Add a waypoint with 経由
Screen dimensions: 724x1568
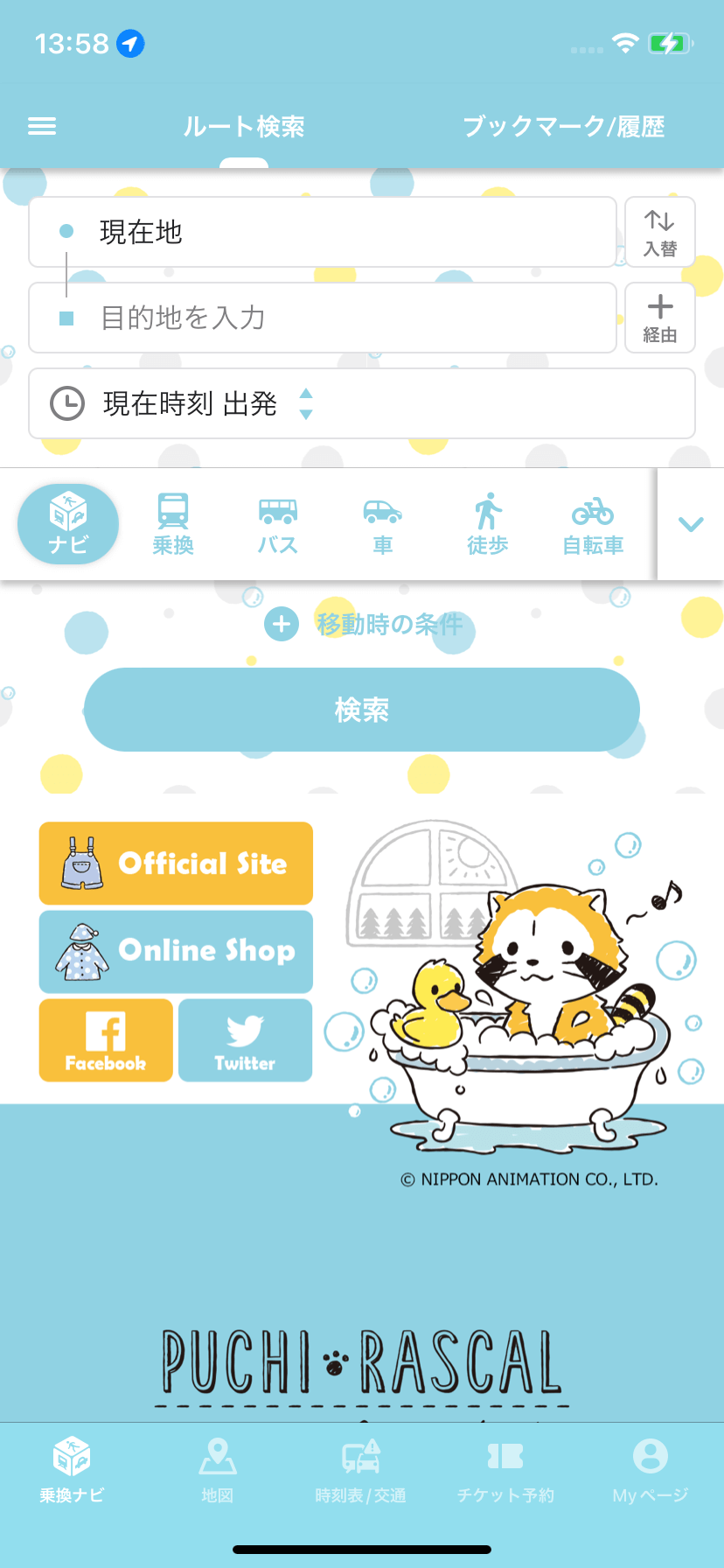660,318
